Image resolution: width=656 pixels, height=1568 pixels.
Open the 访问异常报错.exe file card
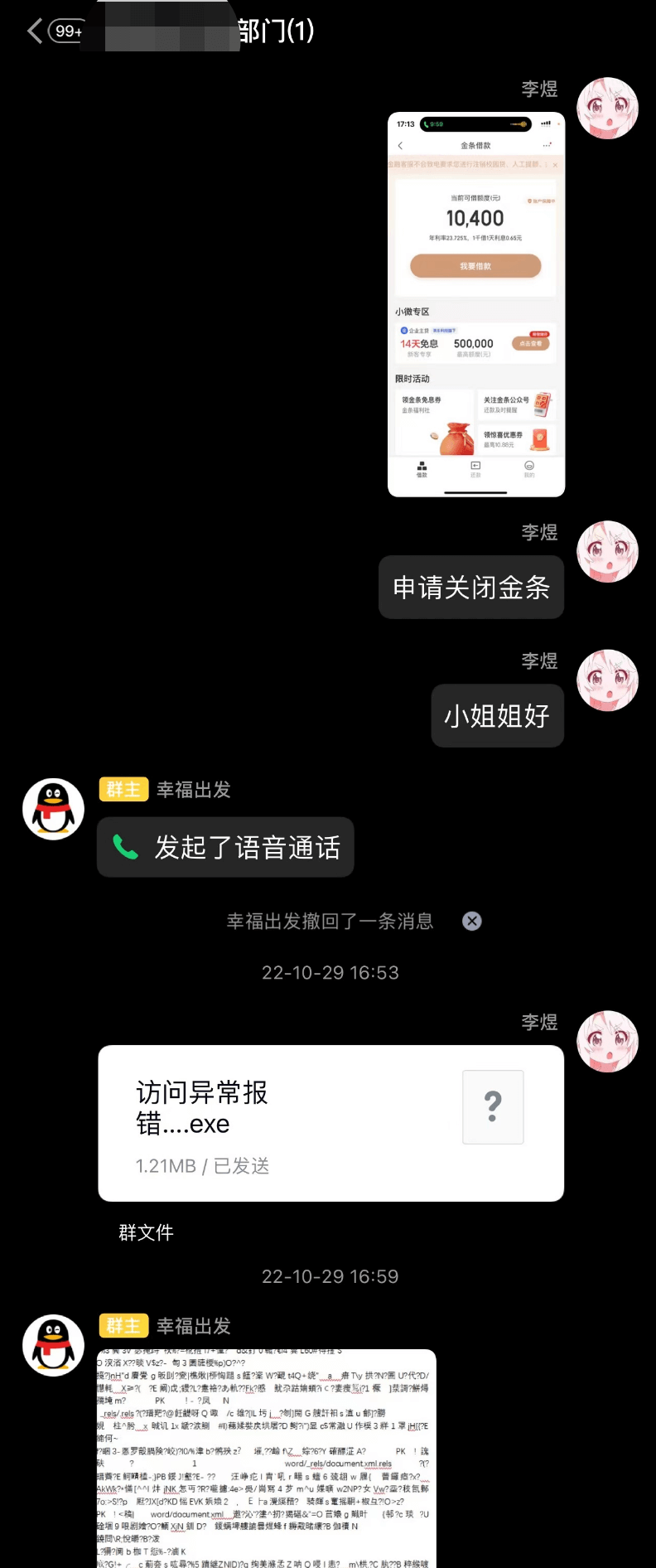(x=330, y=1123)
